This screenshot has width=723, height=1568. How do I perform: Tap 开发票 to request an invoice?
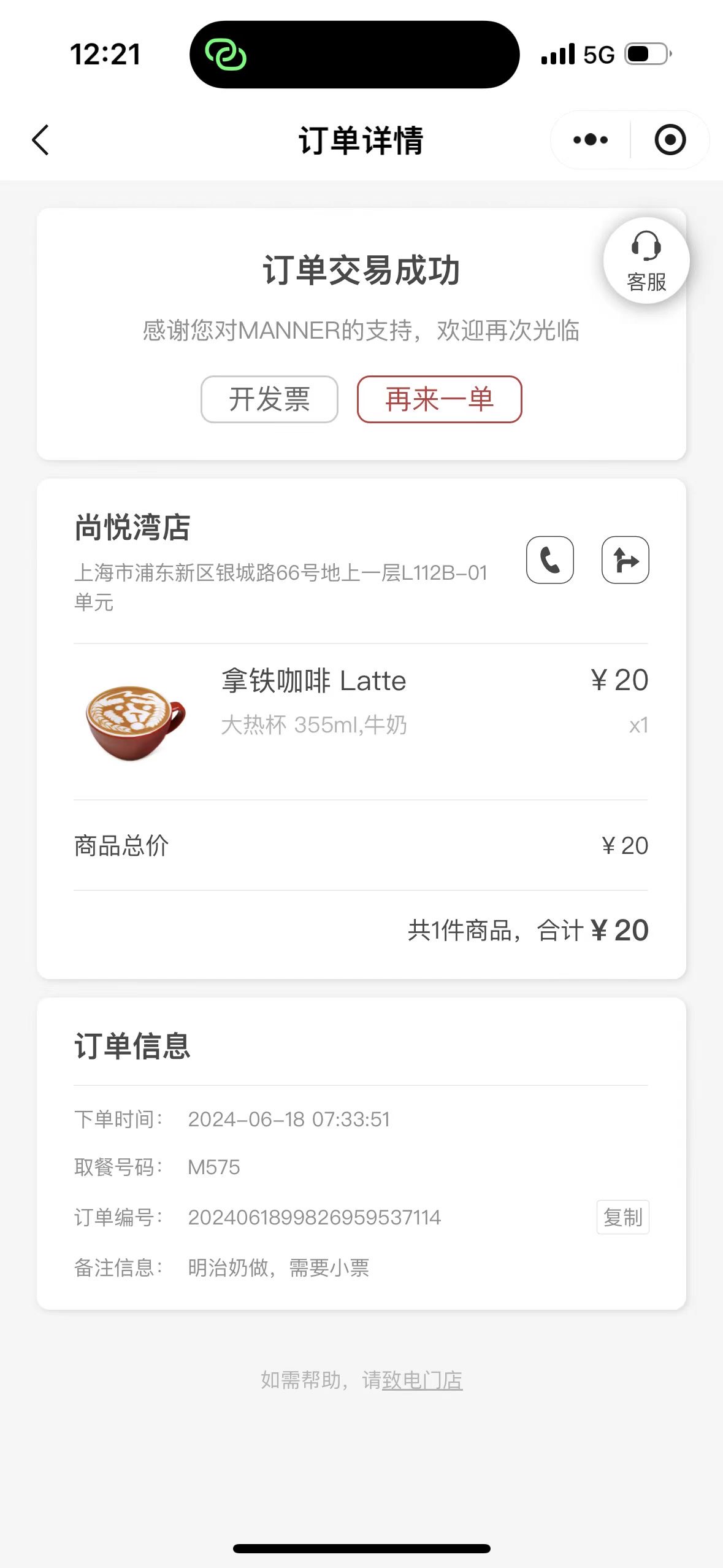click(x=269, y=399)
